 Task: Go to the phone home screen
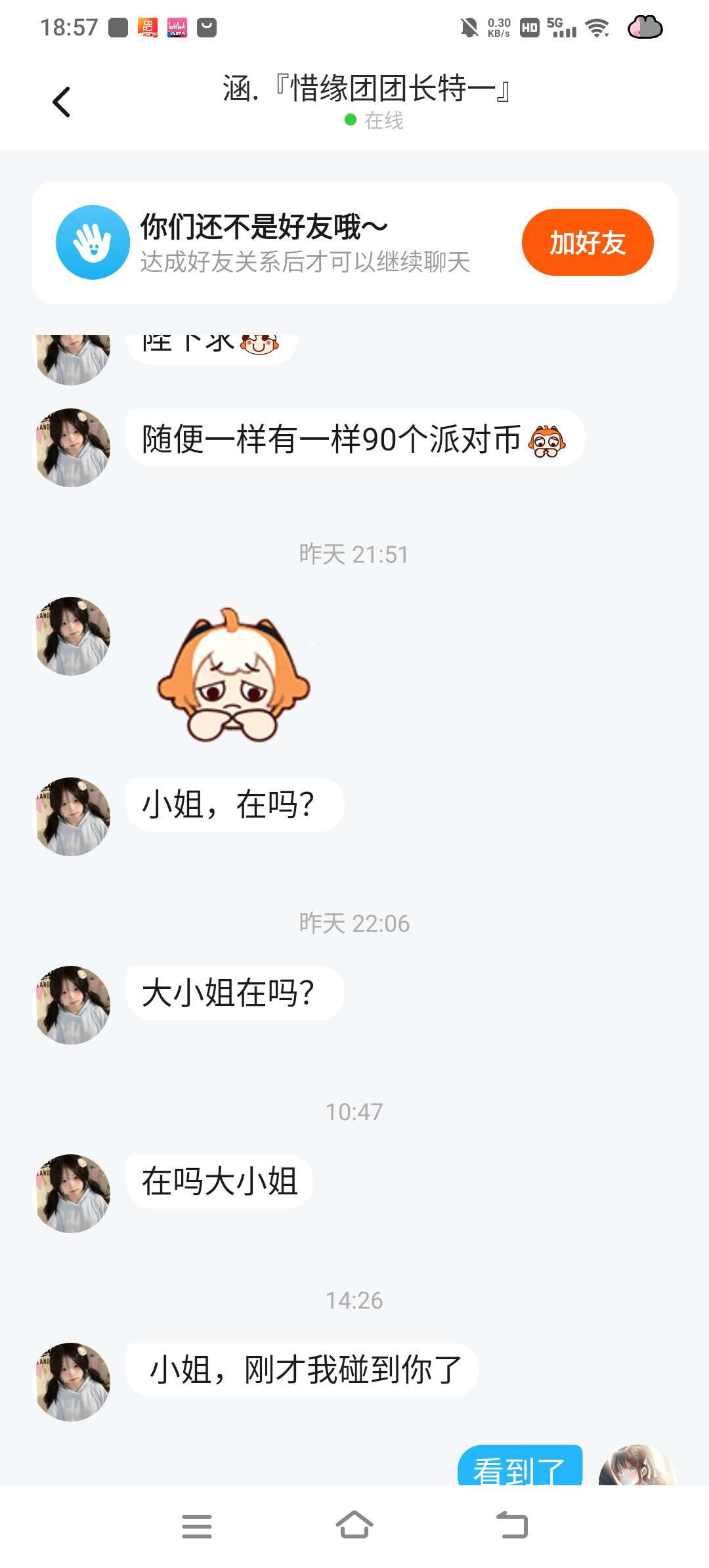pyautogui.click(x=354, y=1525)
